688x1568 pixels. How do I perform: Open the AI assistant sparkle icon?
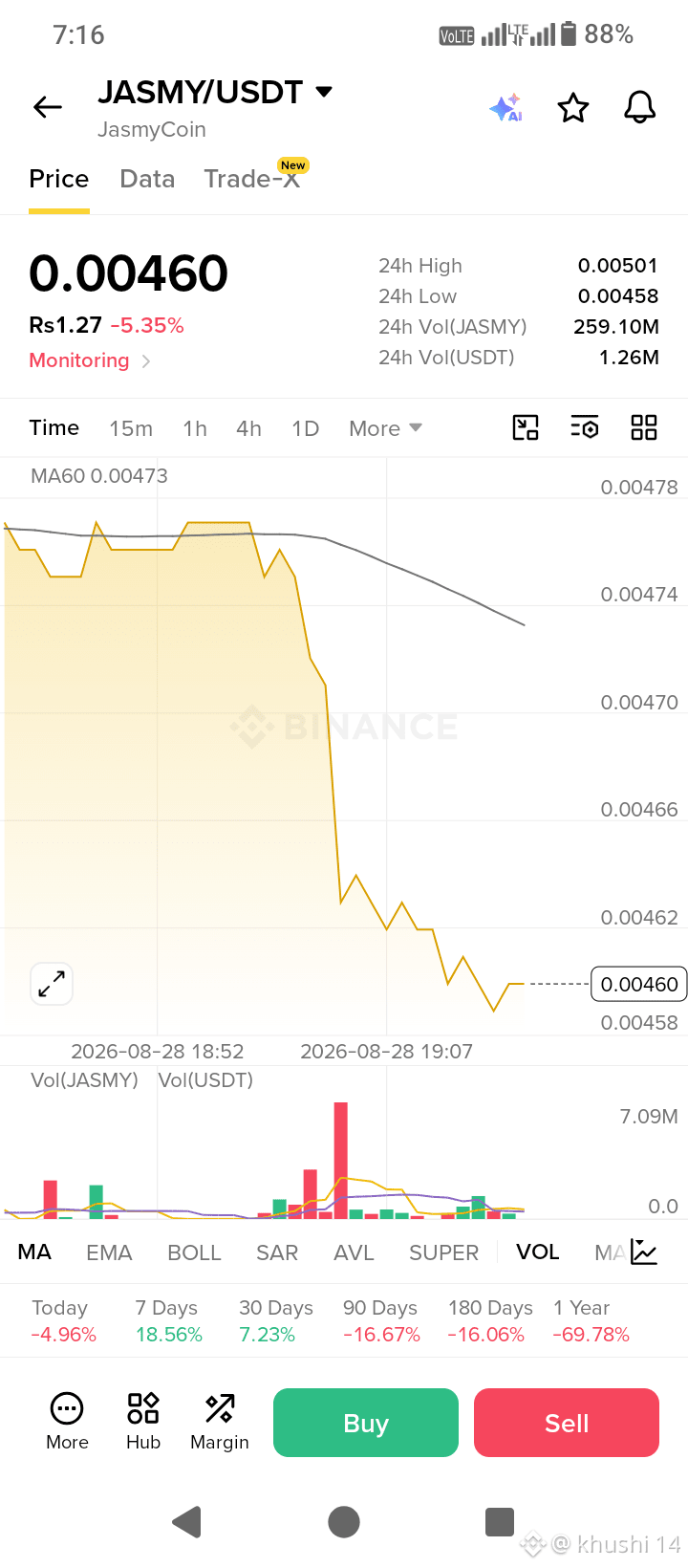(x=505, y=108)
